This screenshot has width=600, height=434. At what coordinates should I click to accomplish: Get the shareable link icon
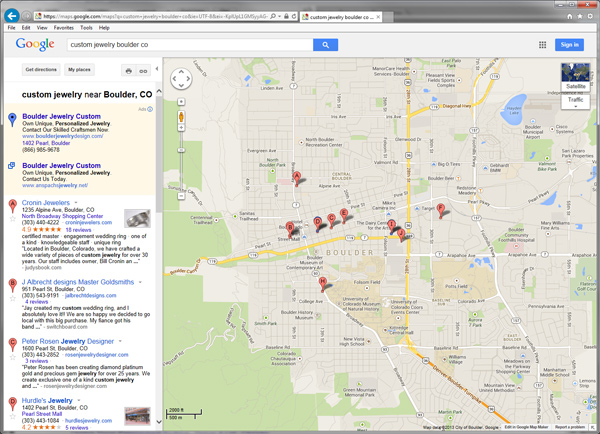click(x=143, y=71)
